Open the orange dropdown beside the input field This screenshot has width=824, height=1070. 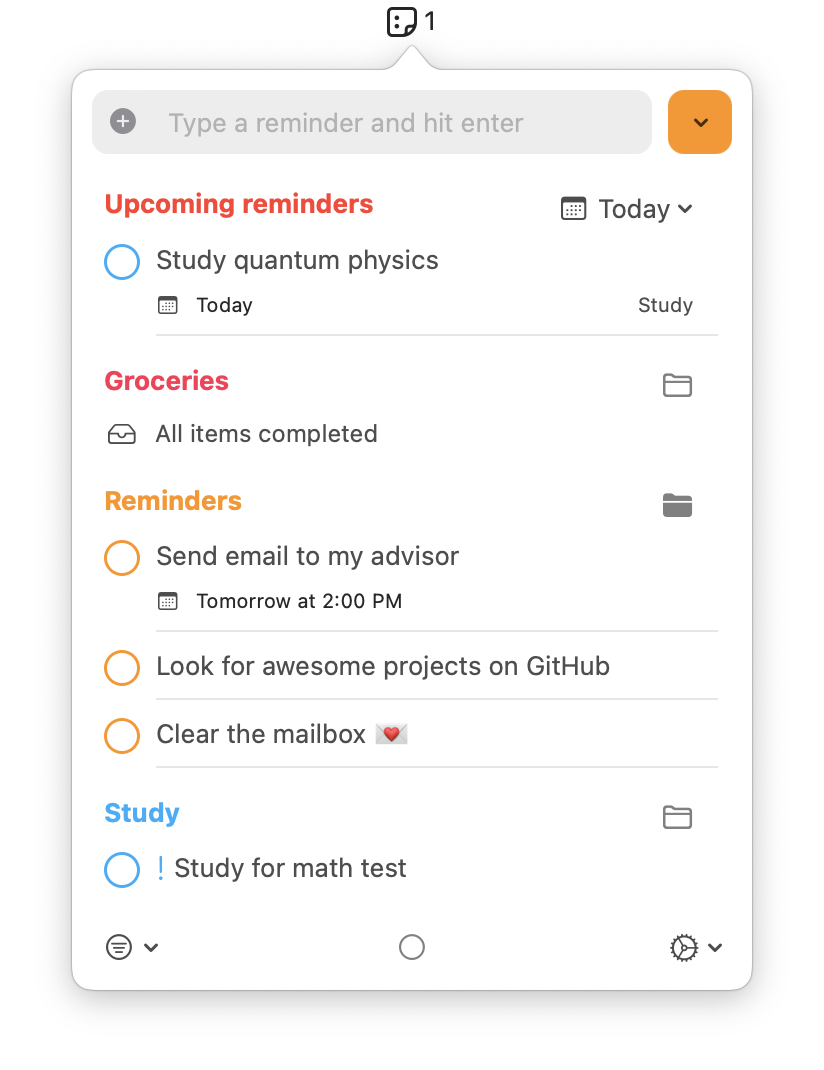[700, 122]
